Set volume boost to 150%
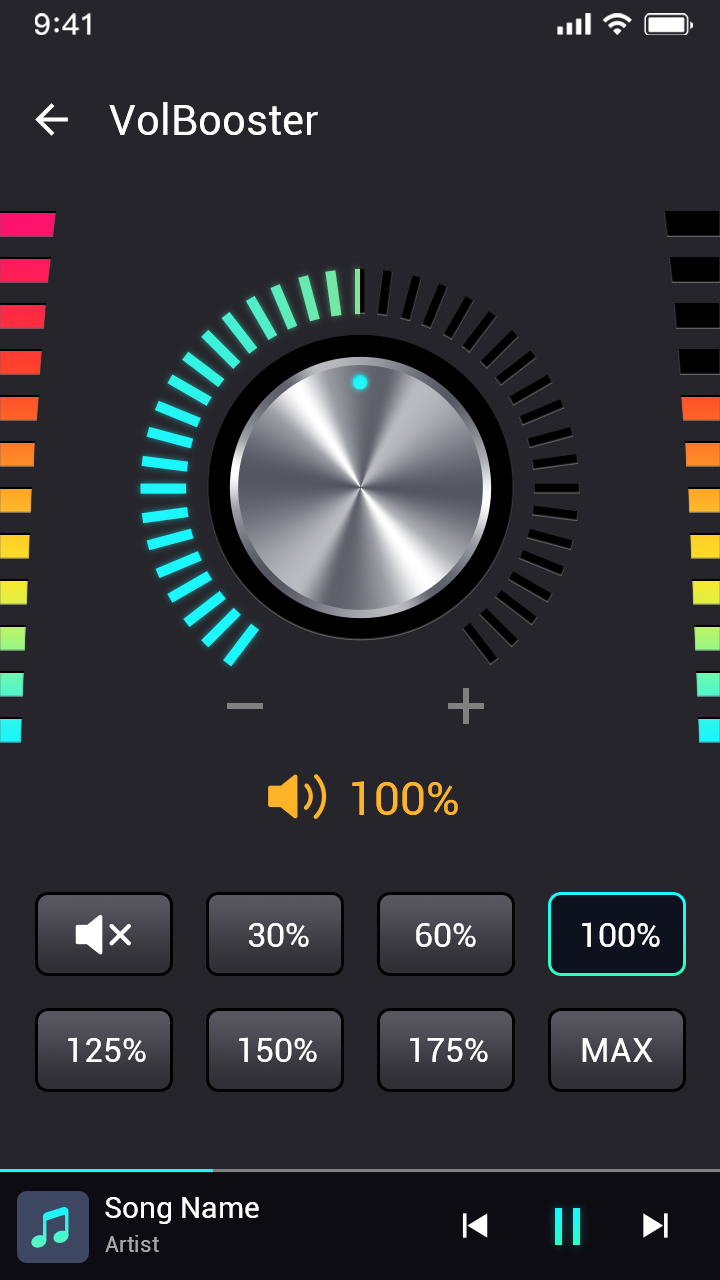Image resolution: width=720 pixels, height=1280 pixels. [x=275, y=1050]
